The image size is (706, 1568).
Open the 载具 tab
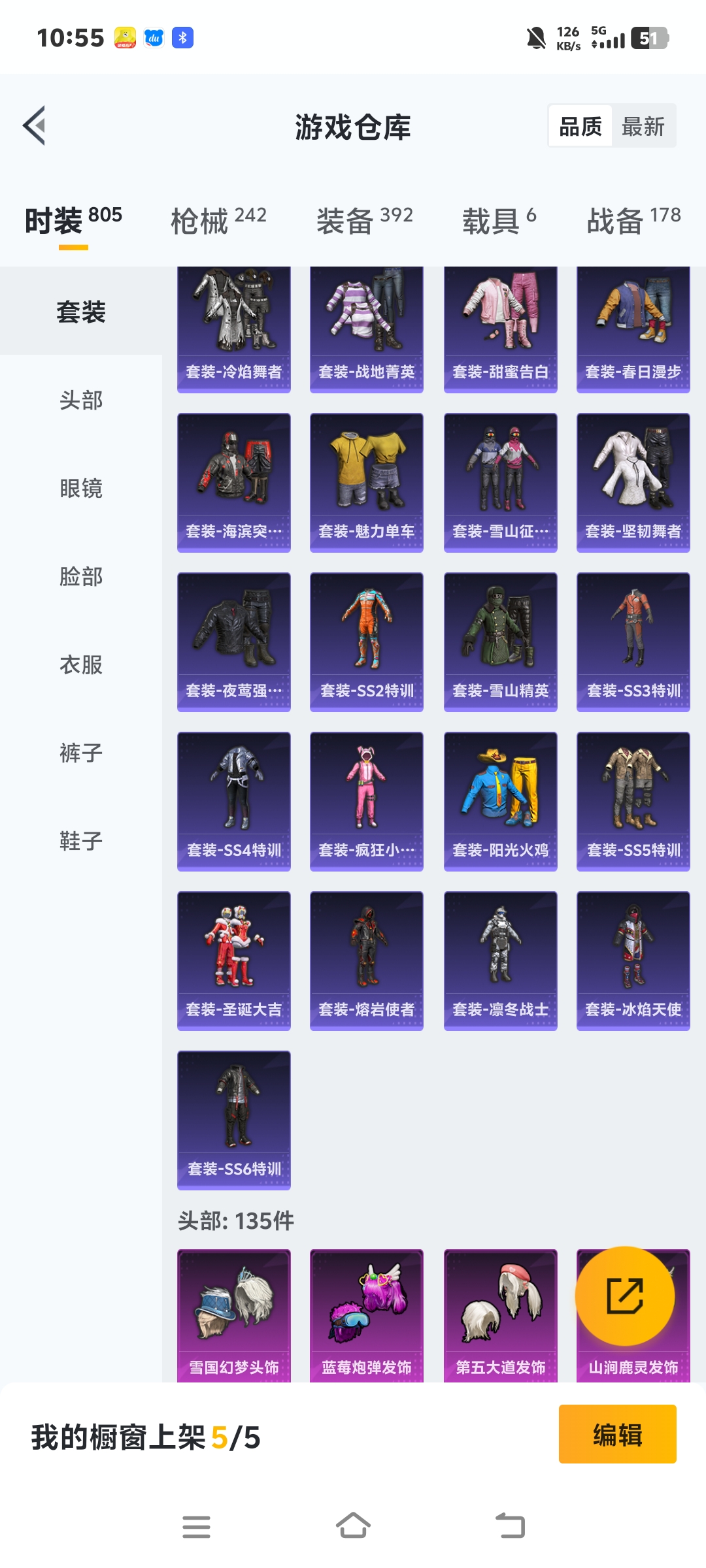click(499, 221)
